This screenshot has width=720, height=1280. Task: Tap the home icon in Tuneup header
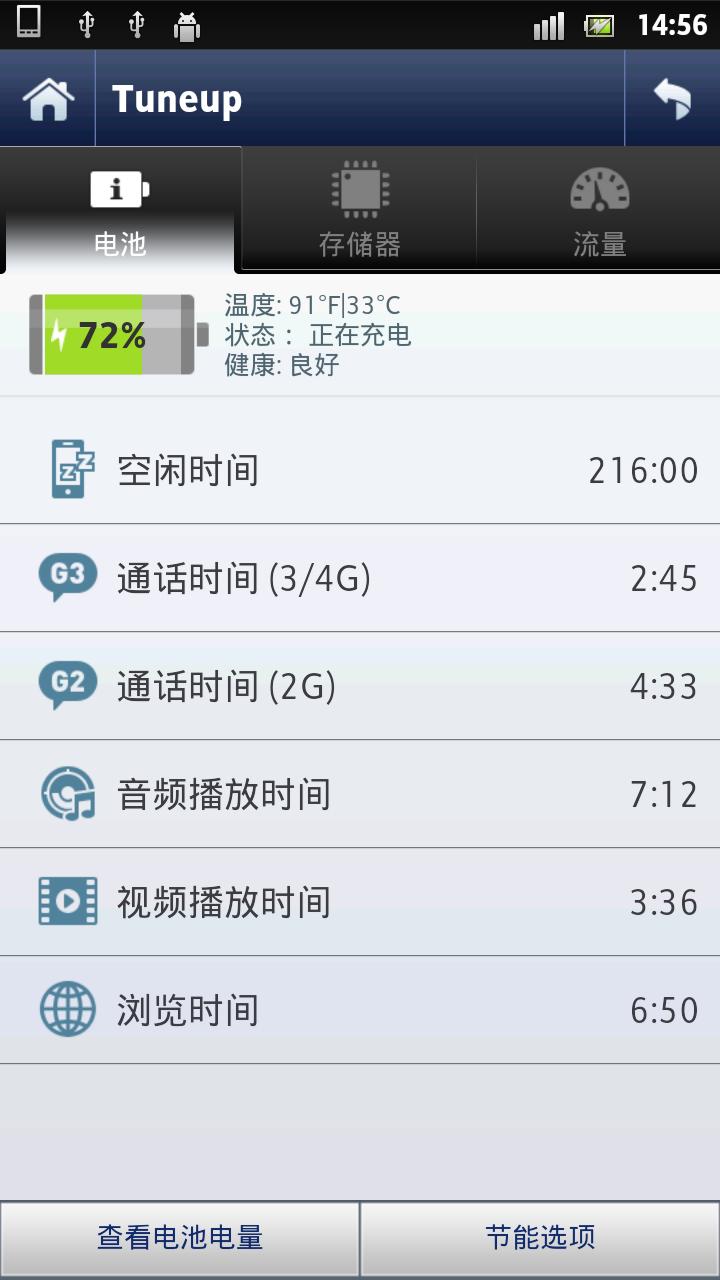point(48,99)
